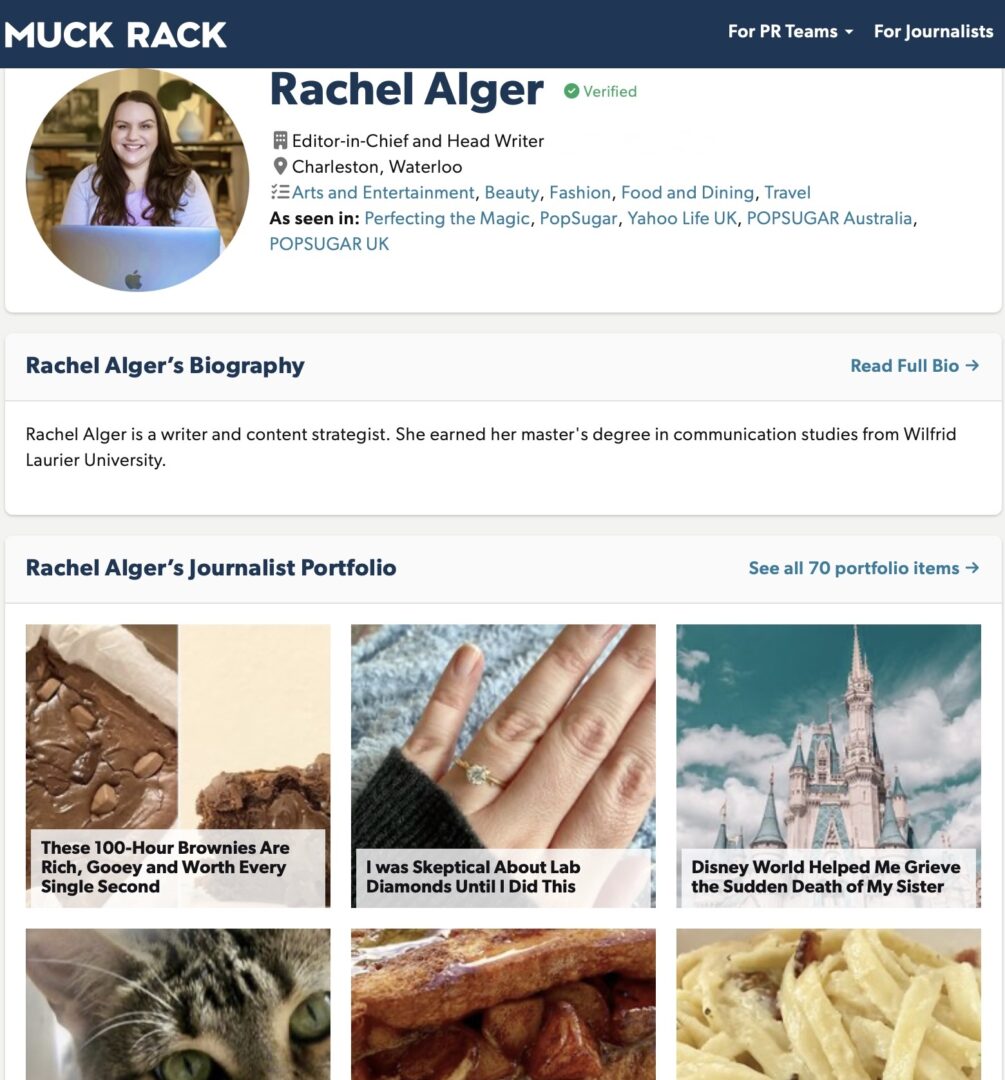
Task: Open the PopSugar outlet link
Action: (578, 218)
